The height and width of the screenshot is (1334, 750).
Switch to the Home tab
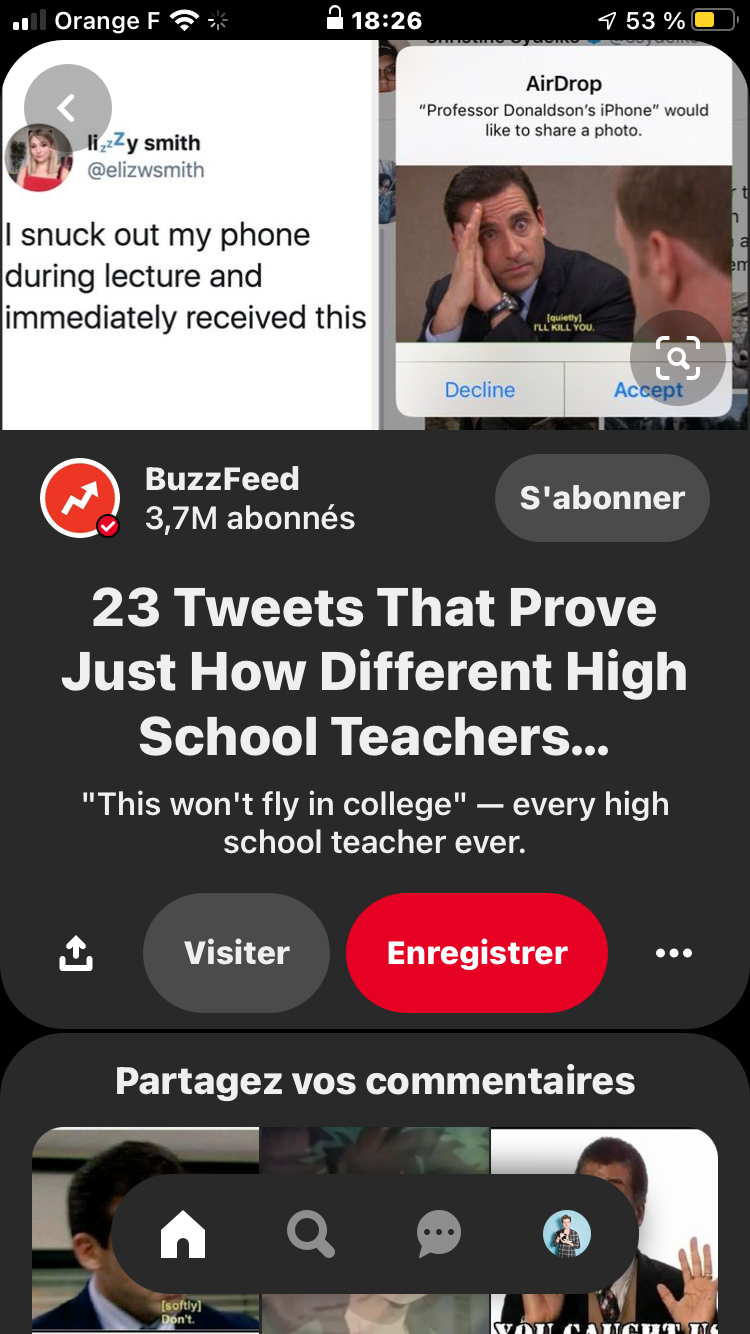coord(183,1235)
